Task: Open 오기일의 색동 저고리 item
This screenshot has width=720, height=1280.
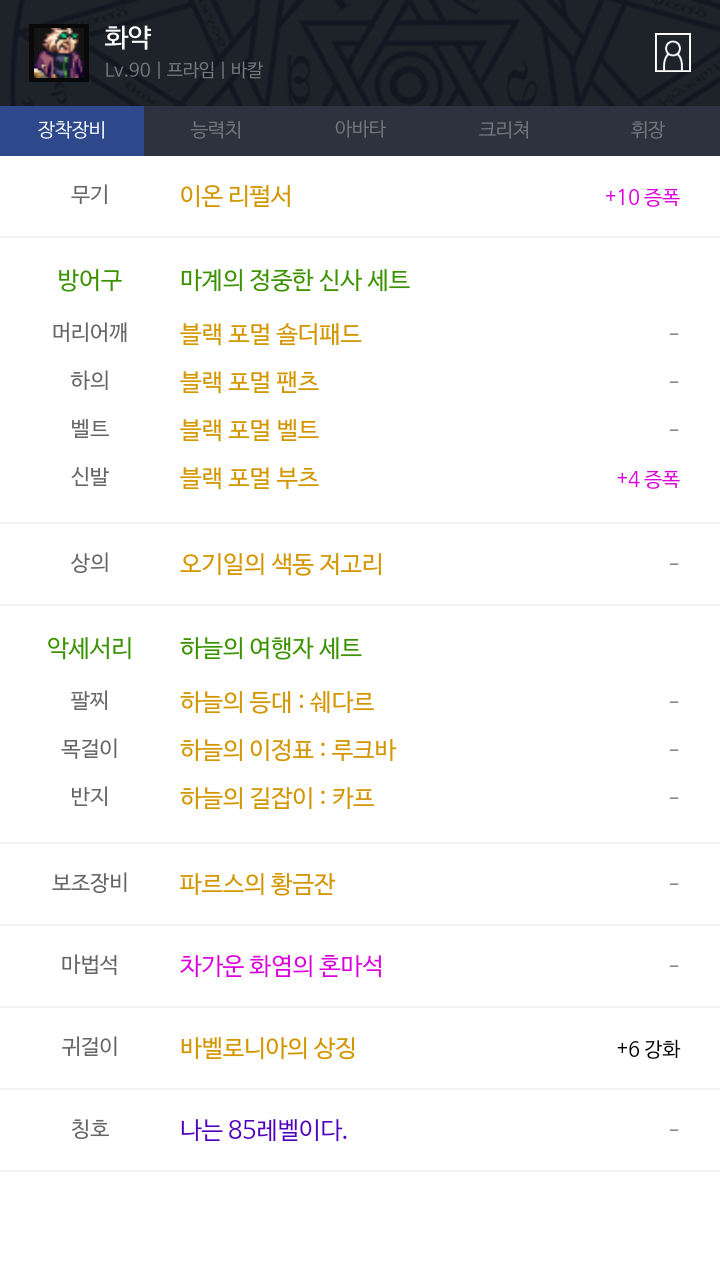Action: tap(281, 564)
